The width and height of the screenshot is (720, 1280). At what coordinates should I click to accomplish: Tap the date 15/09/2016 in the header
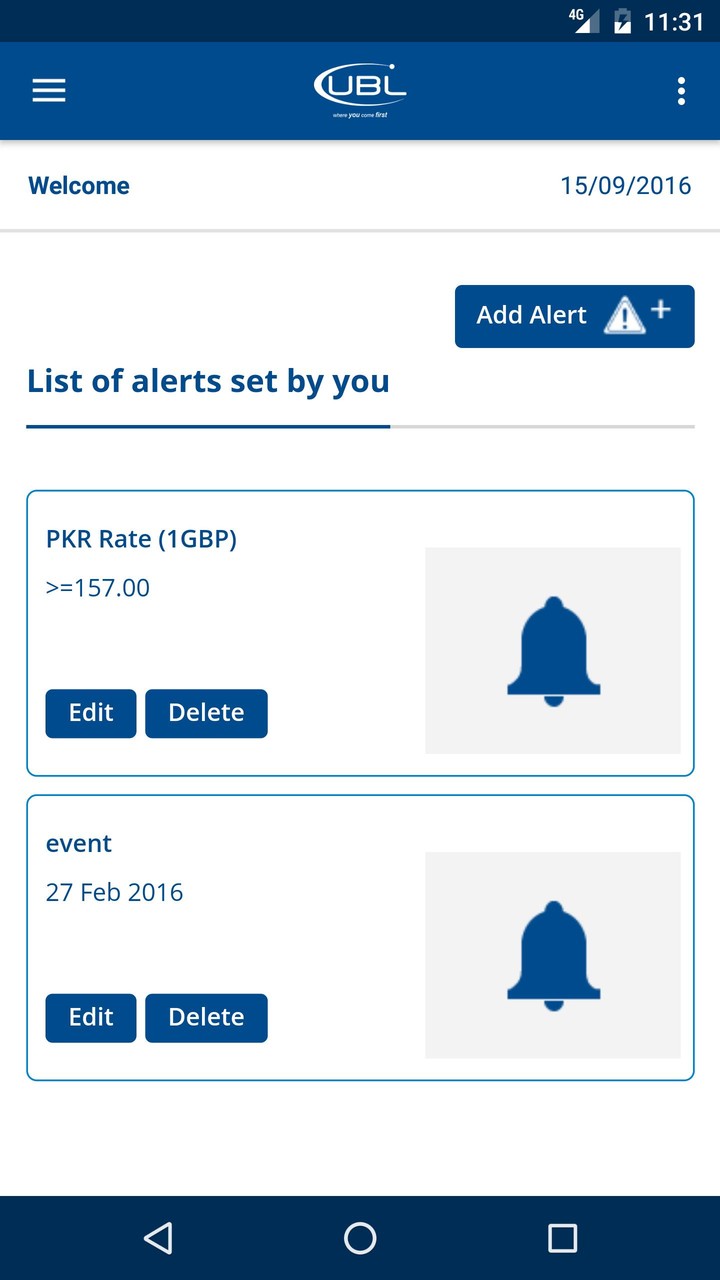626,186
